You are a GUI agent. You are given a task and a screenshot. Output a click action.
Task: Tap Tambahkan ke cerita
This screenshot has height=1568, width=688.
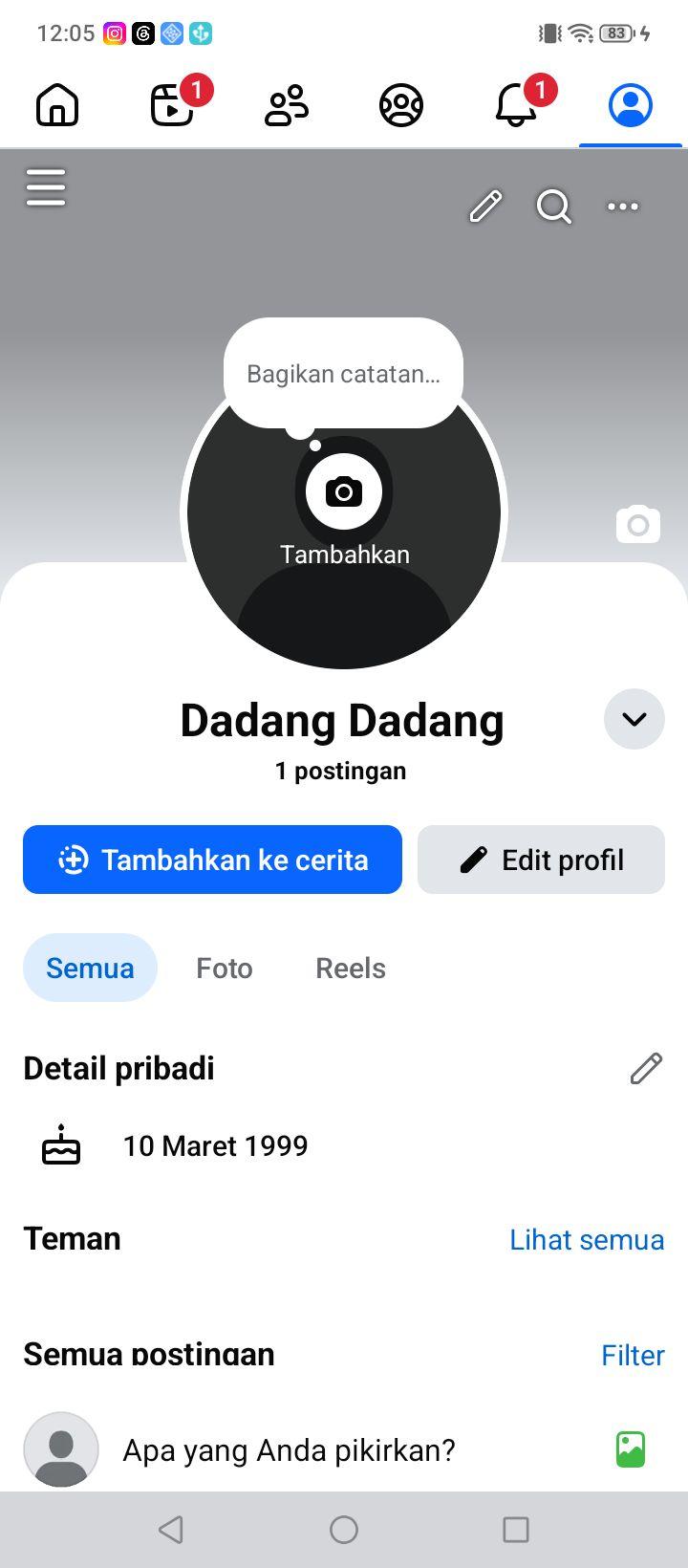[212, 860]
